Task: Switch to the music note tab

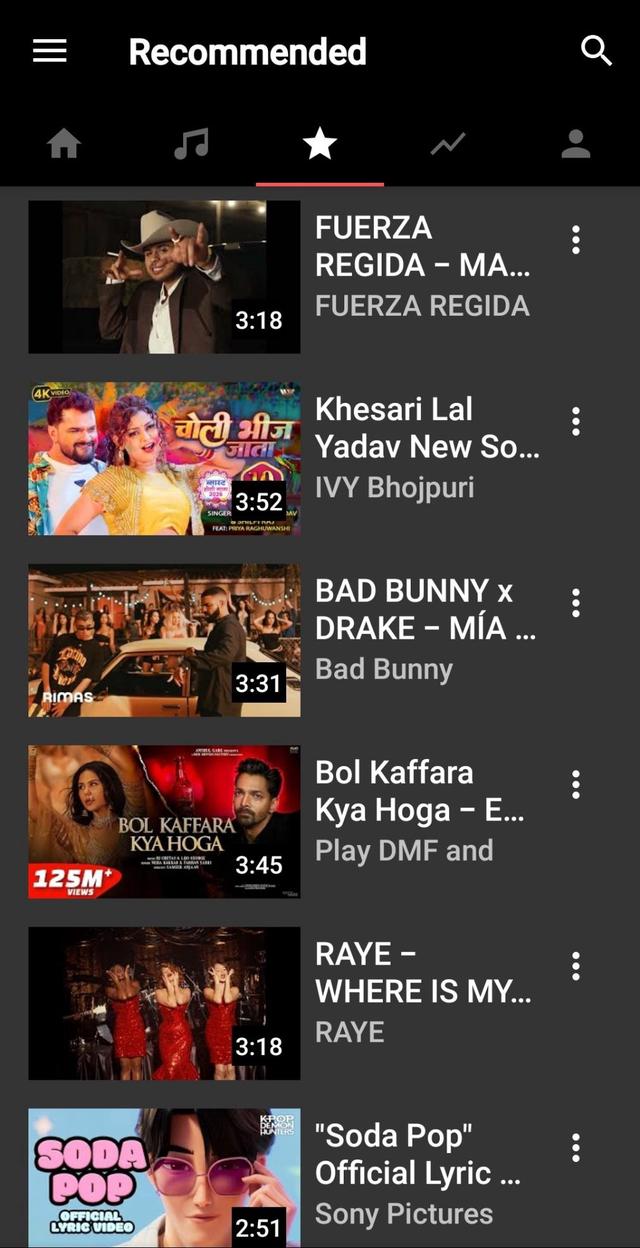Action: pos(191,145)
